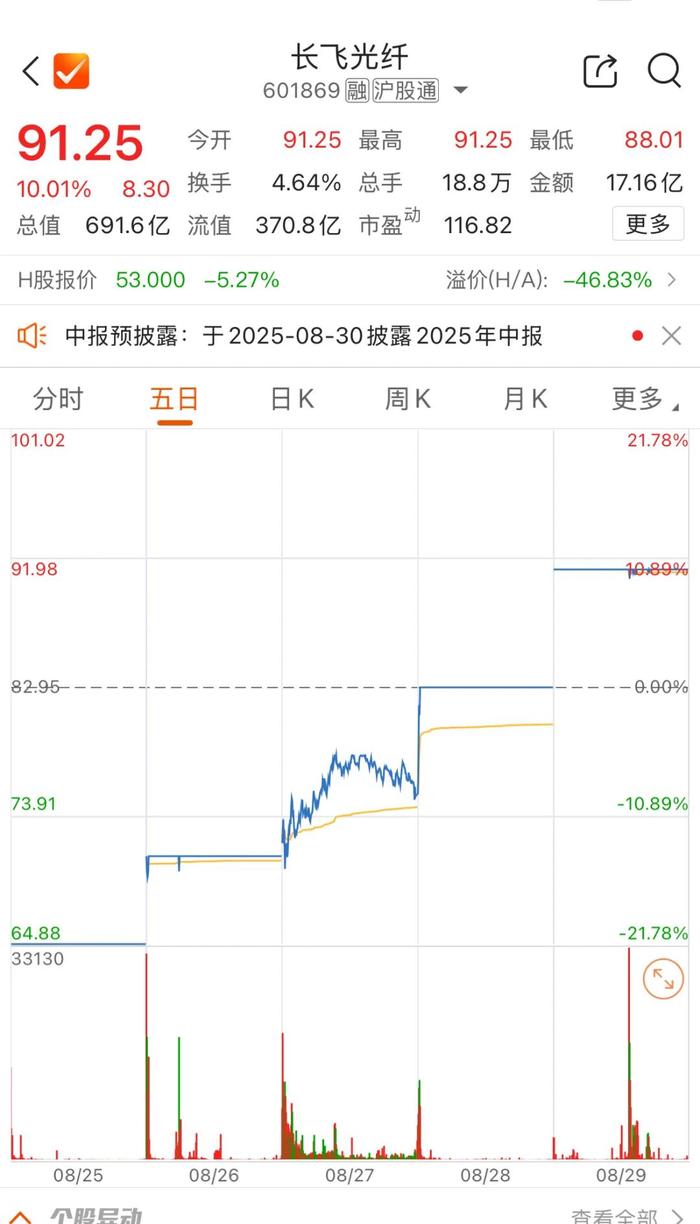
Task: Tap the orange checkmark favorite icon
Action: [71, 71]
